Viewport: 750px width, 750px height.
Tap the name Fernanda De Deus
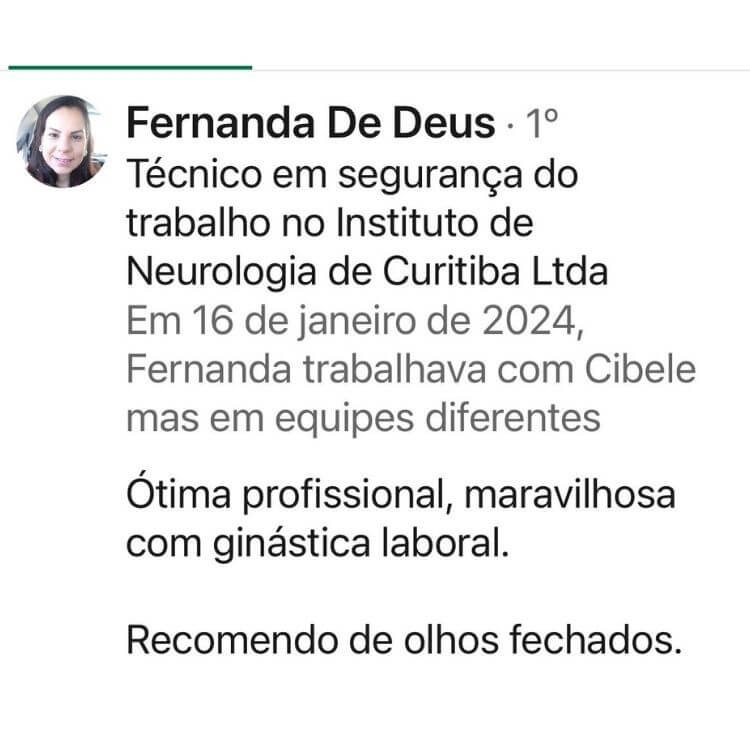[310, 125]
